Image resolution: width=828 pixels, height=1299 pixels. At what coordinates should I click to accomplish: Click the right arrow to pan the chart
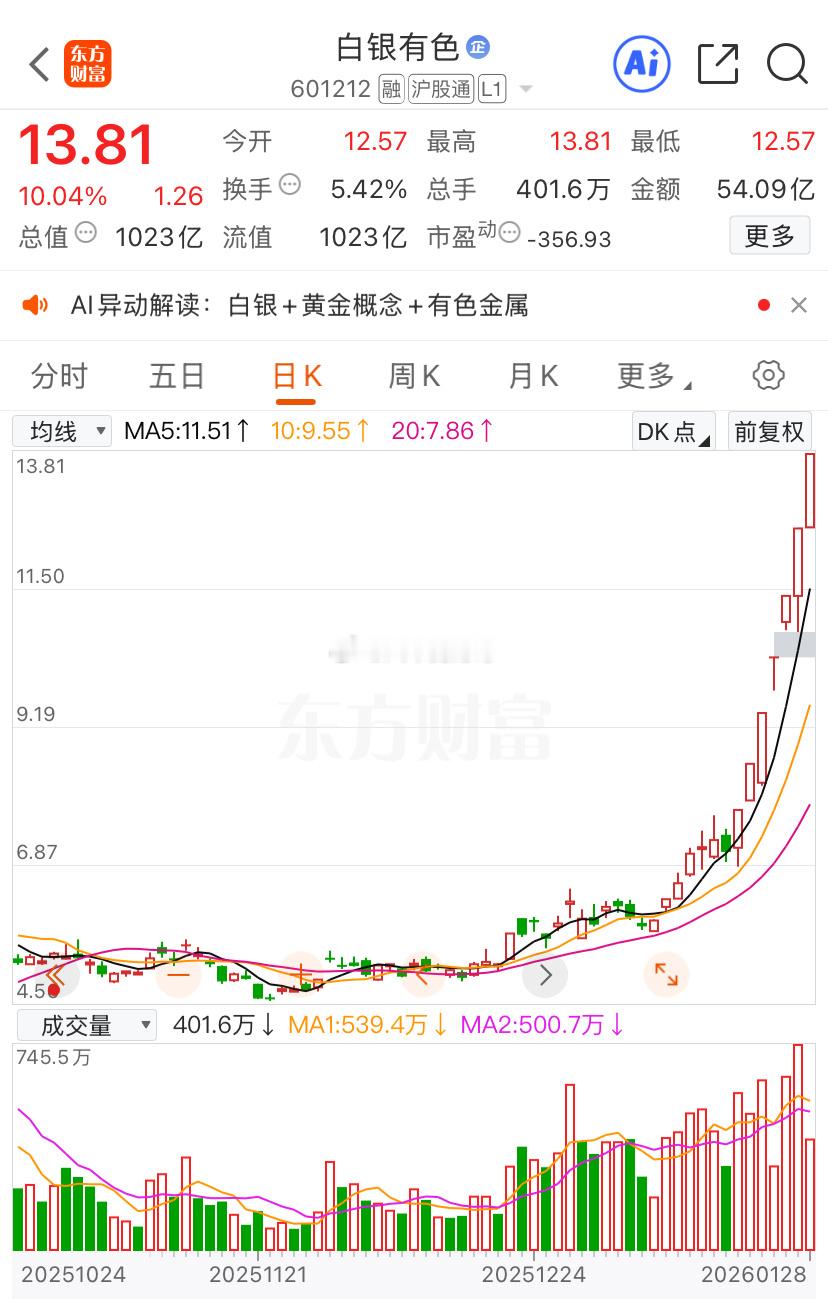click(544, 975)
